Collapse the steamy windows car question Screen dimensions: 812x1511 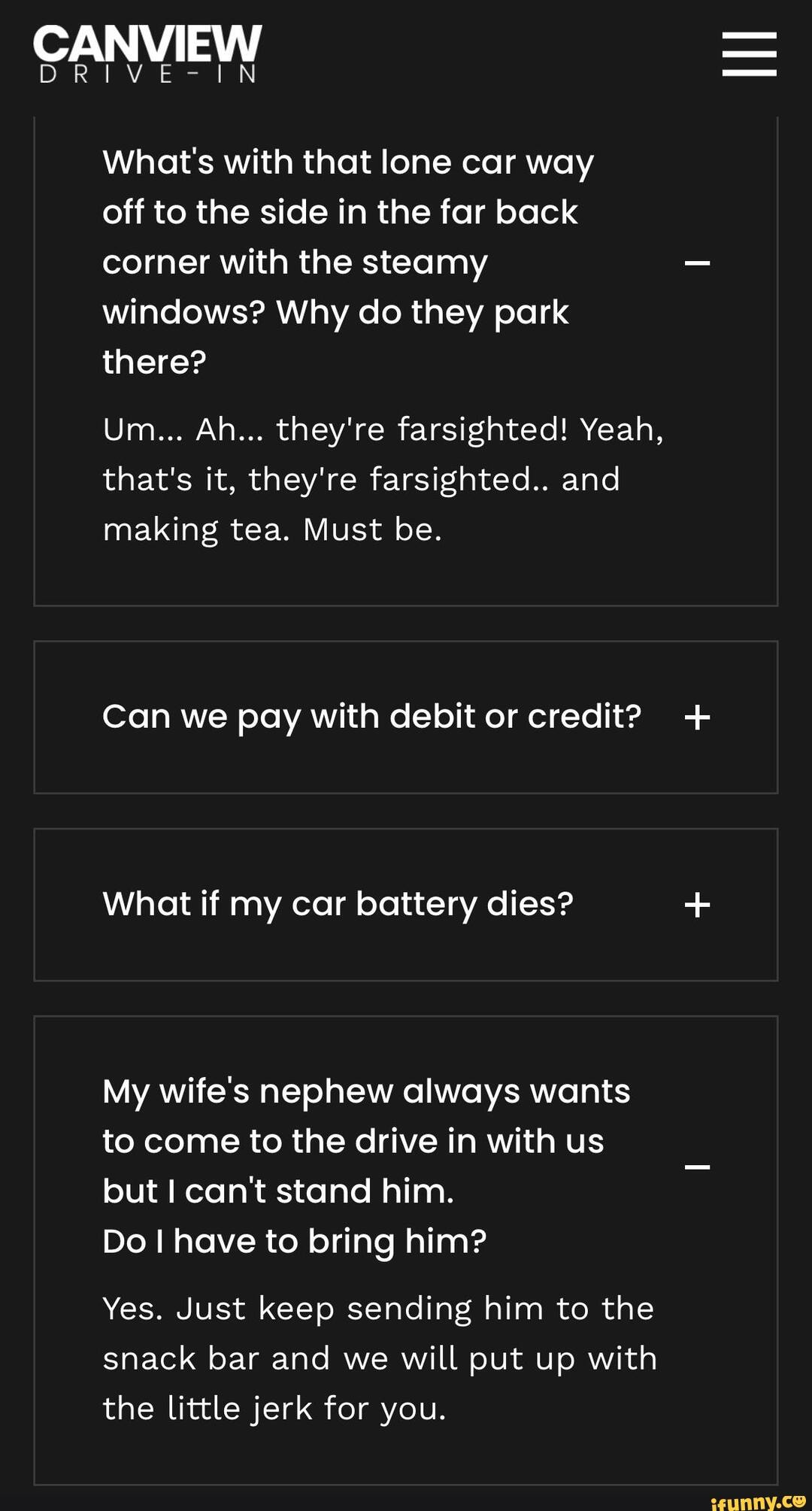pos(697,263)
